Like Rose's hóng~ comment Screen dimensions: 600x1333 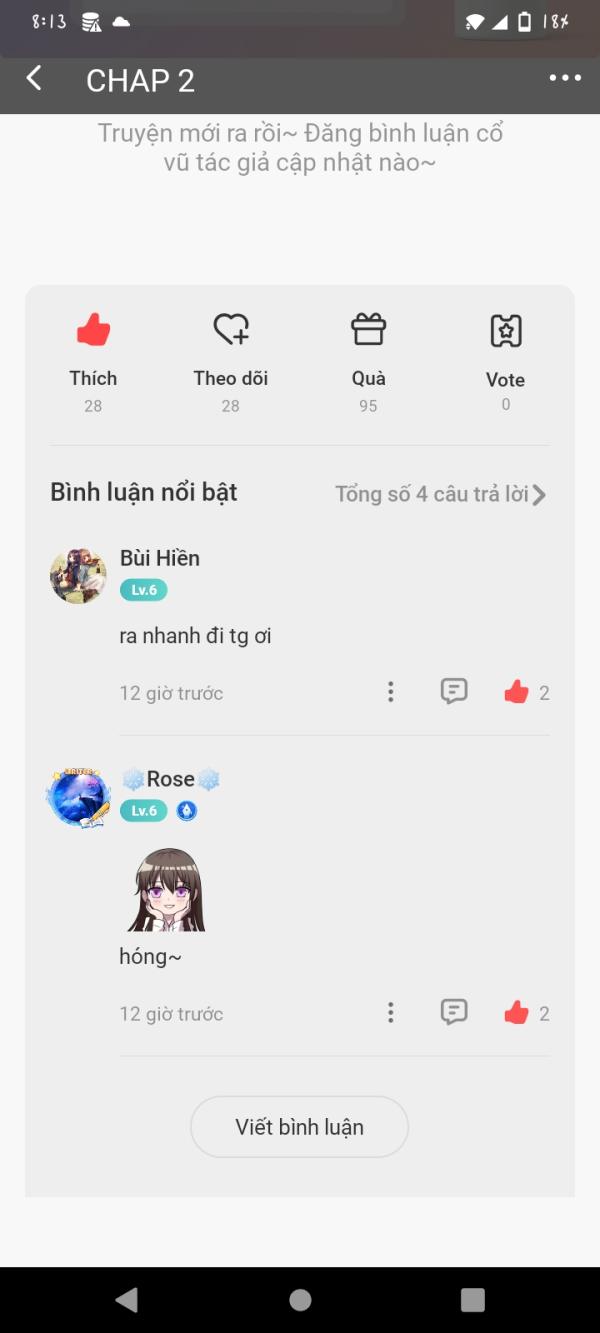click(517, 1013)
